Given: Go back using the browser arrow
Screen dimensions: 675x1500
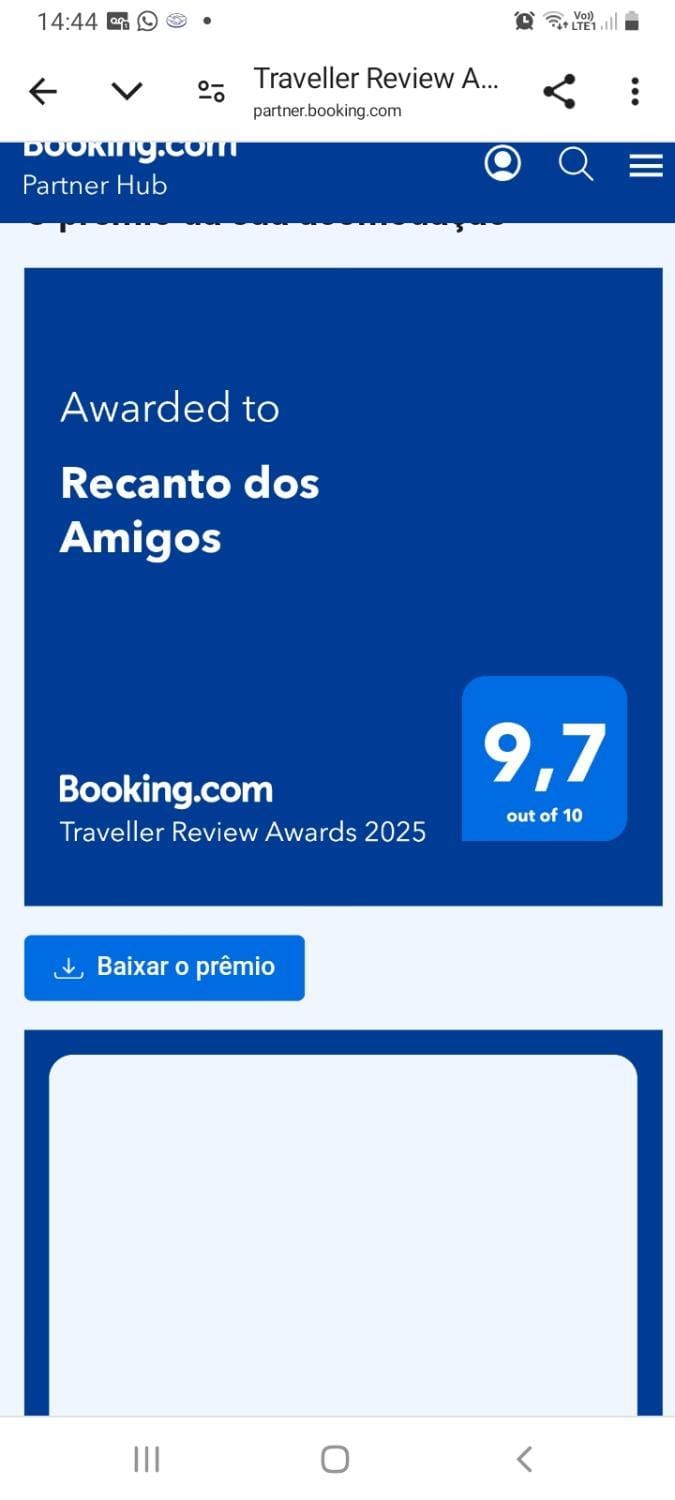Looking at the screenshot, I should point(43,92).
